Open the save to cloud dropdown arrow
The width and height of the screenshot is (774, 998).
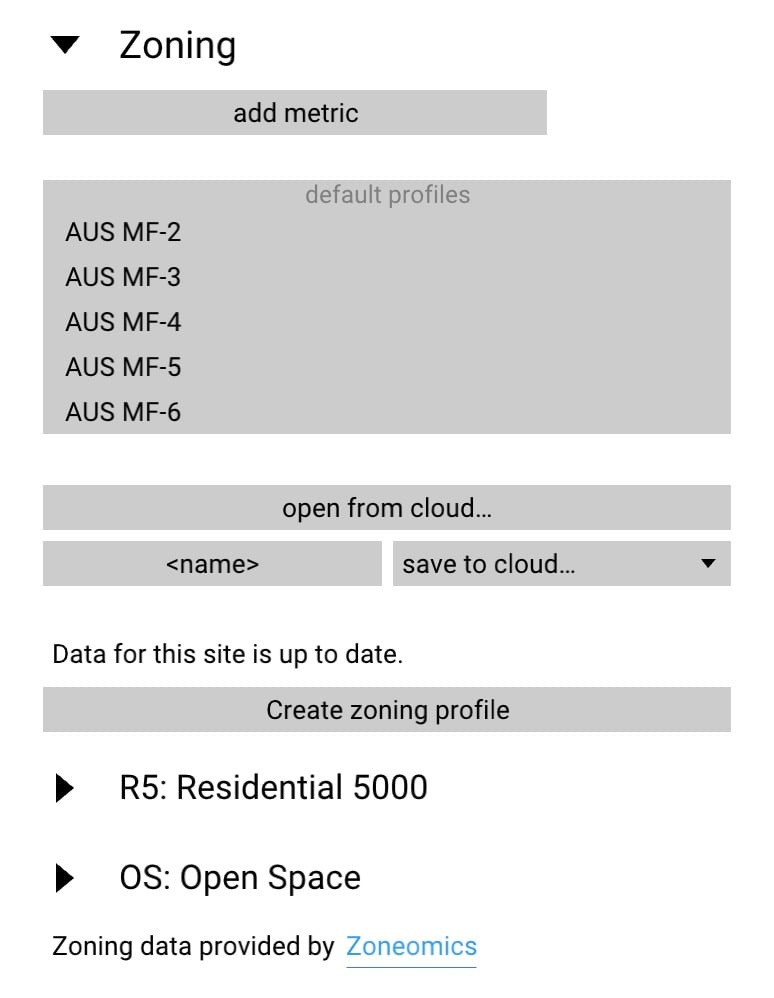pos(707,563)
